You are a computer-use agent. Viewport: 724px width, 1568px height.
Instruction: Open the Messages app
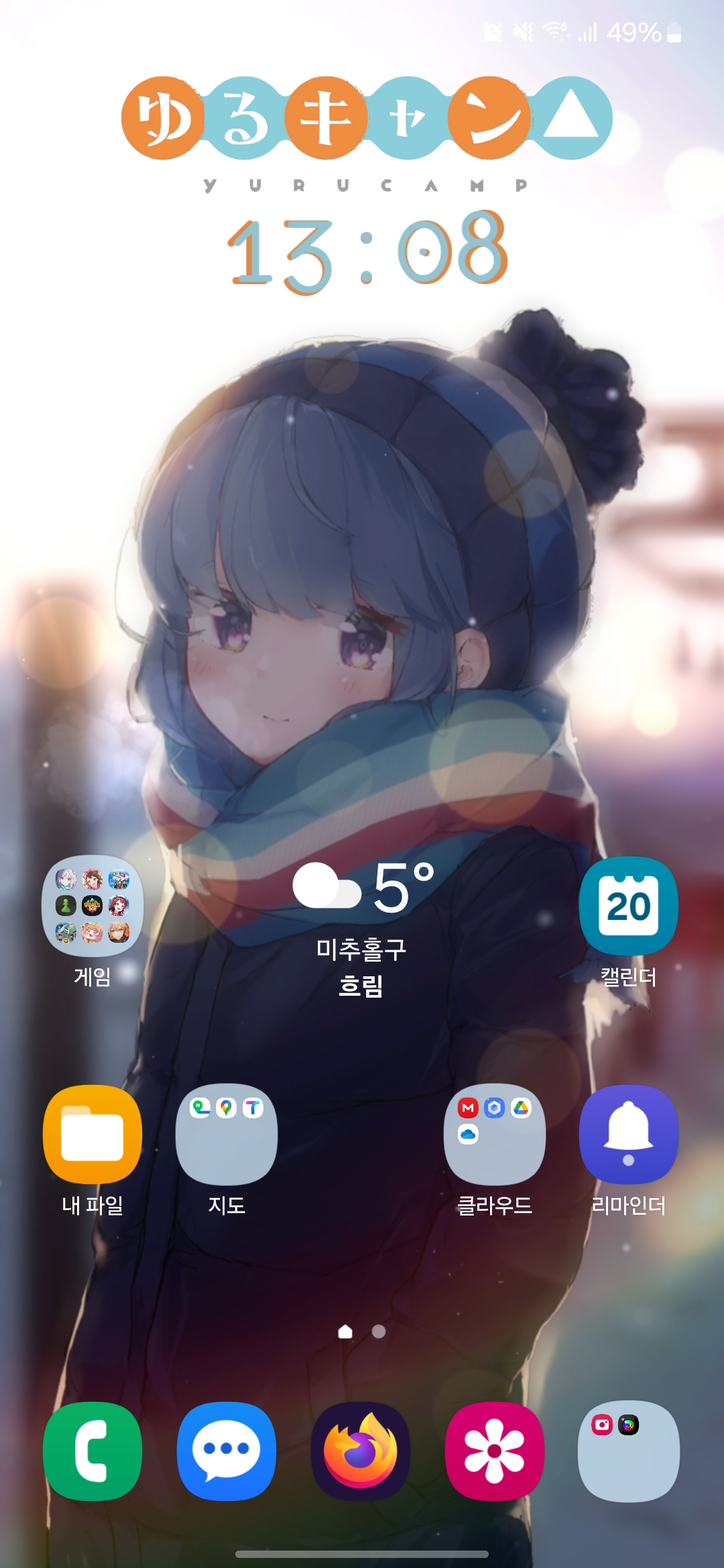tap(227, 1451)
